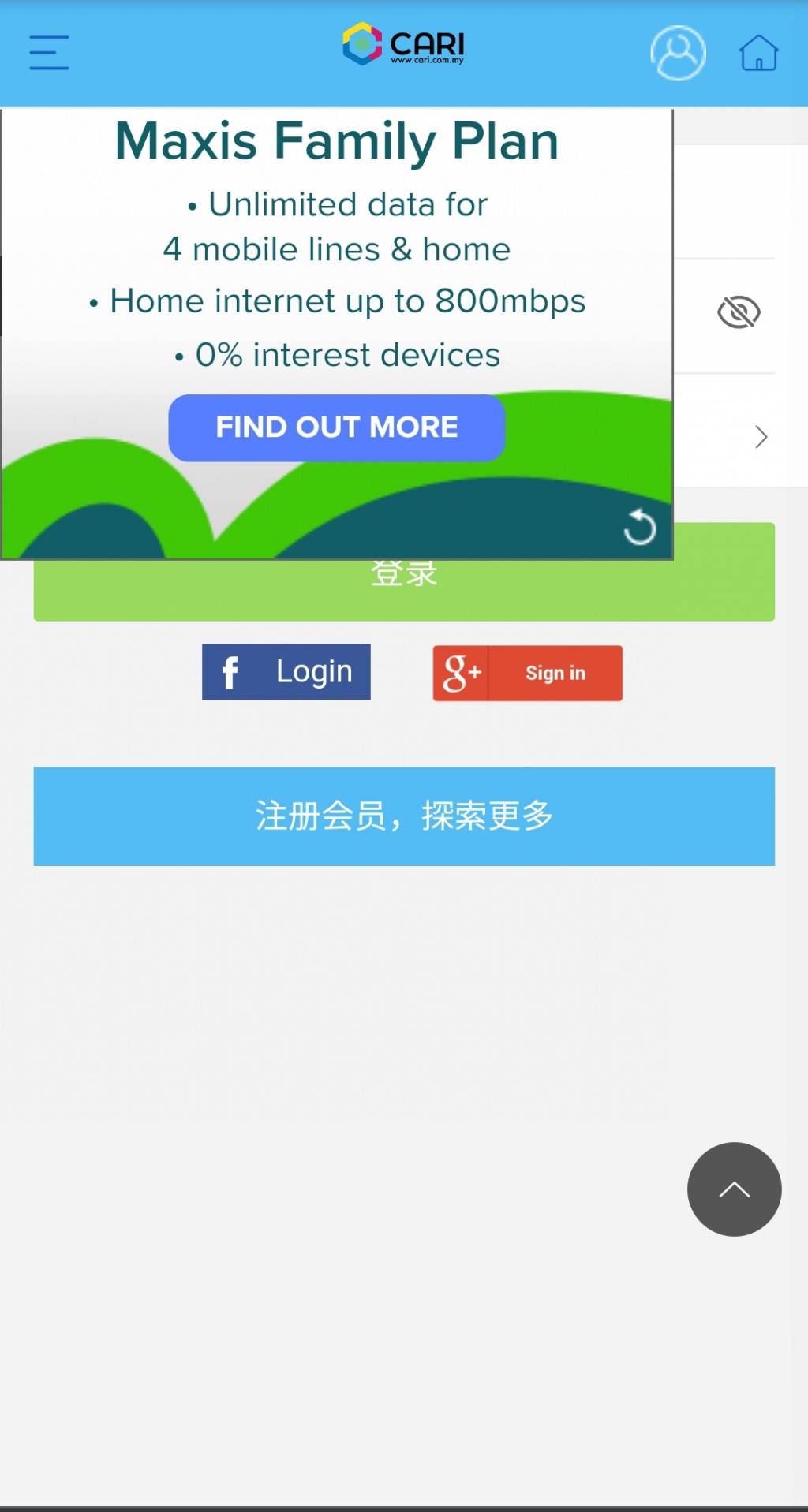The image size is (808, 1512).
Task: Open the user profile icon
Action: click(x=678, y=53)
